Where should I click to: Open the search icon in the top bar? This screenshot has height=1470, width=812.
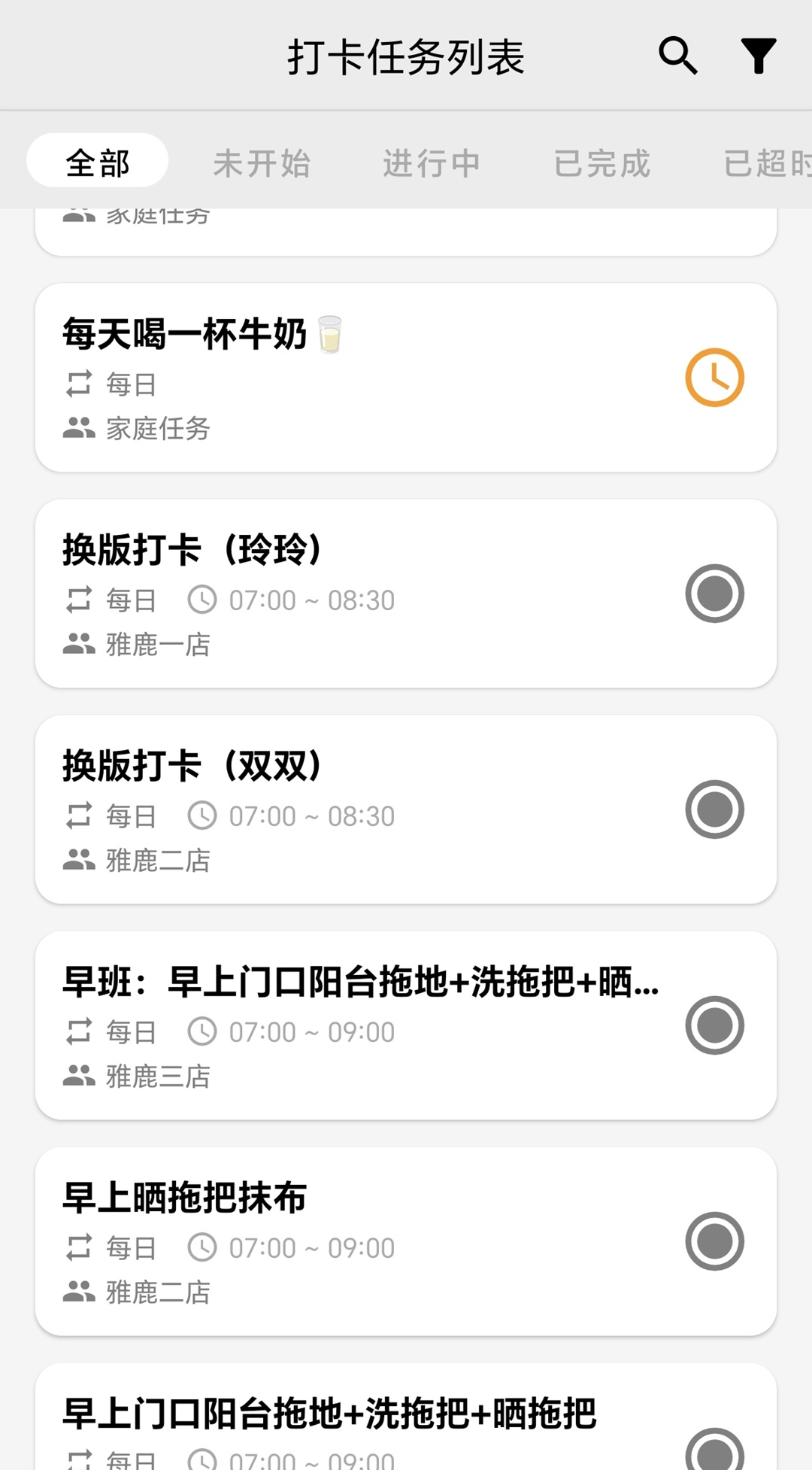coord(677,56)
